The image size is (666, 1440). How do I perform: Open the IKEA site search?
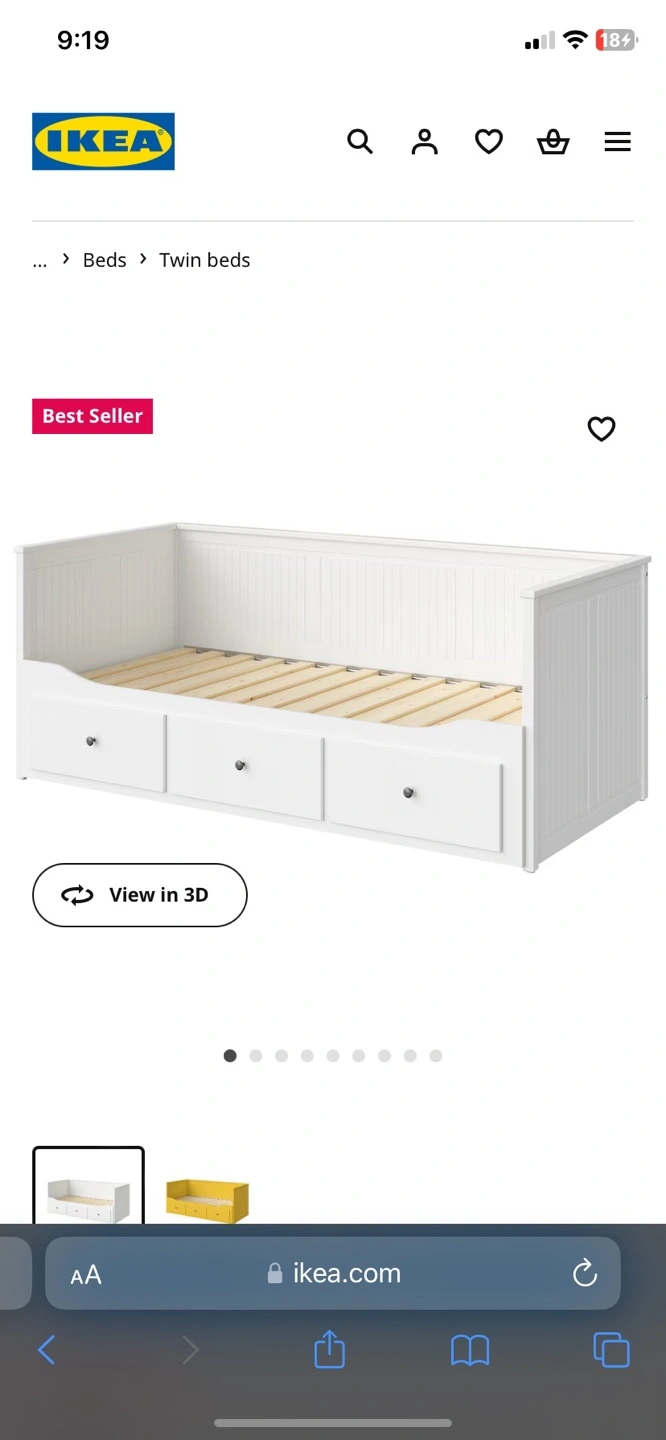[x=360, y=142]
